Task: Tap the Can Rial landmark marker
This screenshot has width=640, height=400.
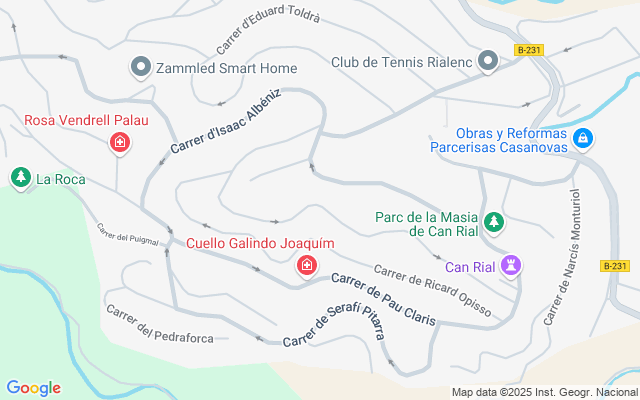Action: point(514,266)
